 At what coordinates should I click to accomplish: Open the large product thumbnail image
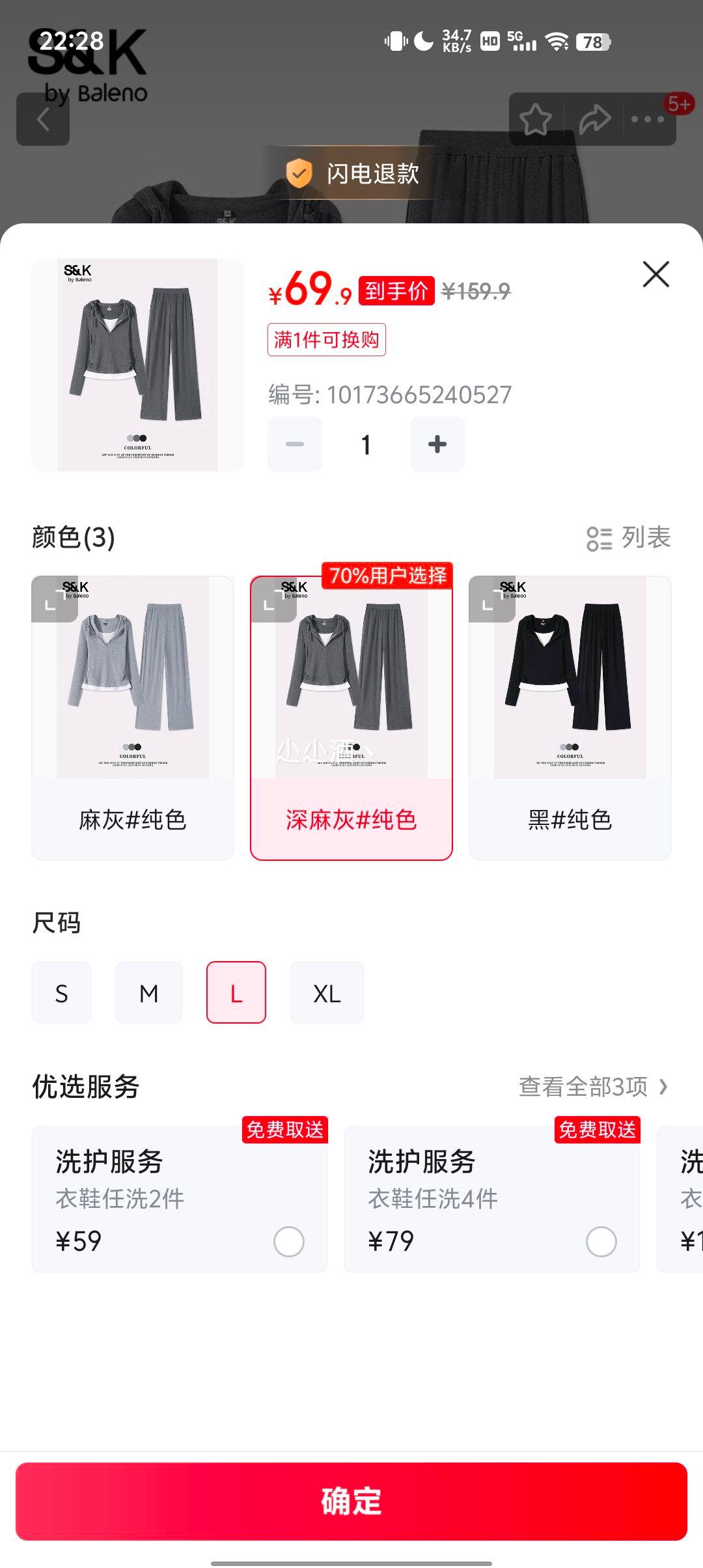[137, 365]
